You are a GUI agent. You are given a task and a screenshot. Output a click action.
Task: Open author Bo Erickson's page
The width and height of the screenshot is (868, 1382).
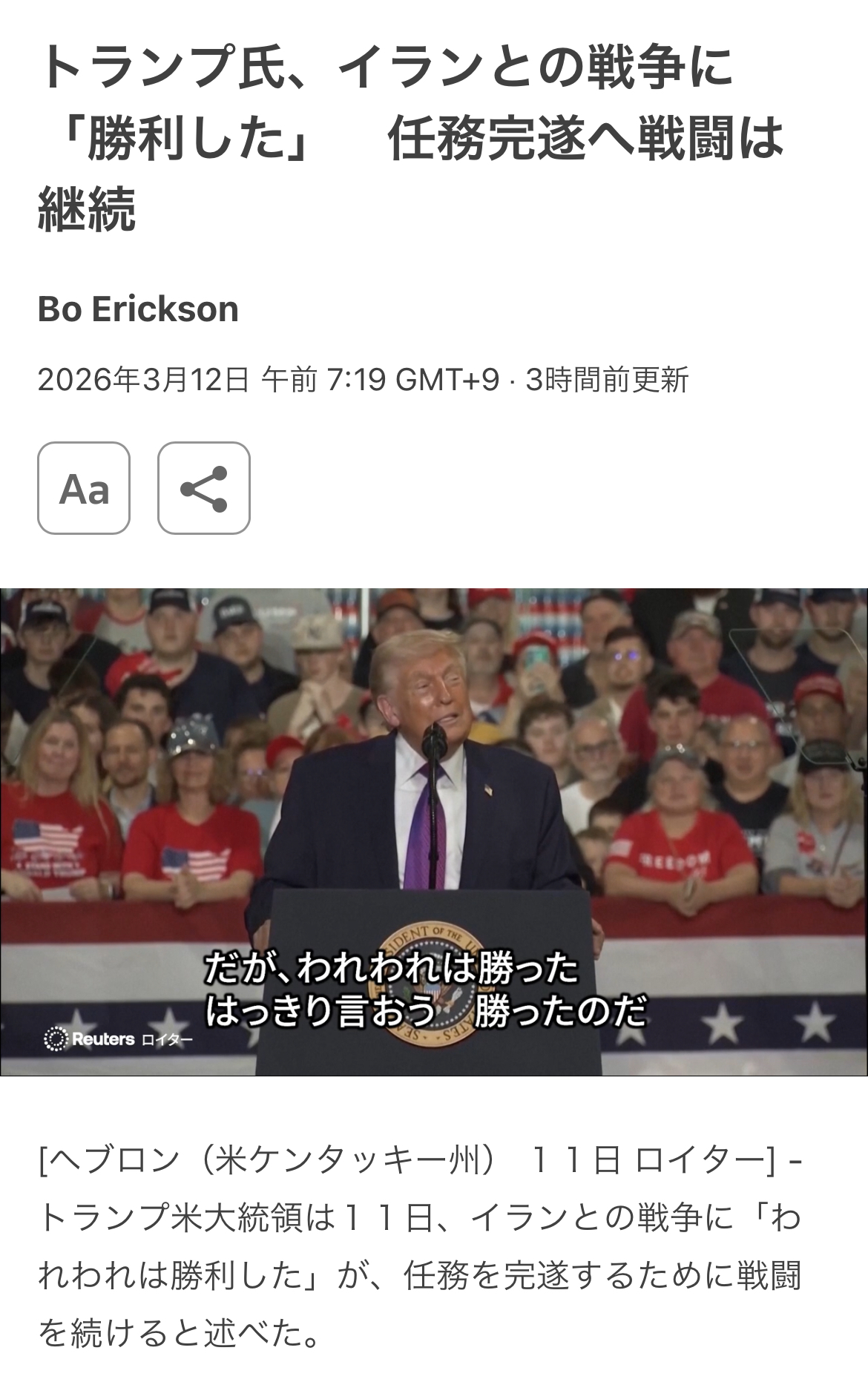(138, 309)
